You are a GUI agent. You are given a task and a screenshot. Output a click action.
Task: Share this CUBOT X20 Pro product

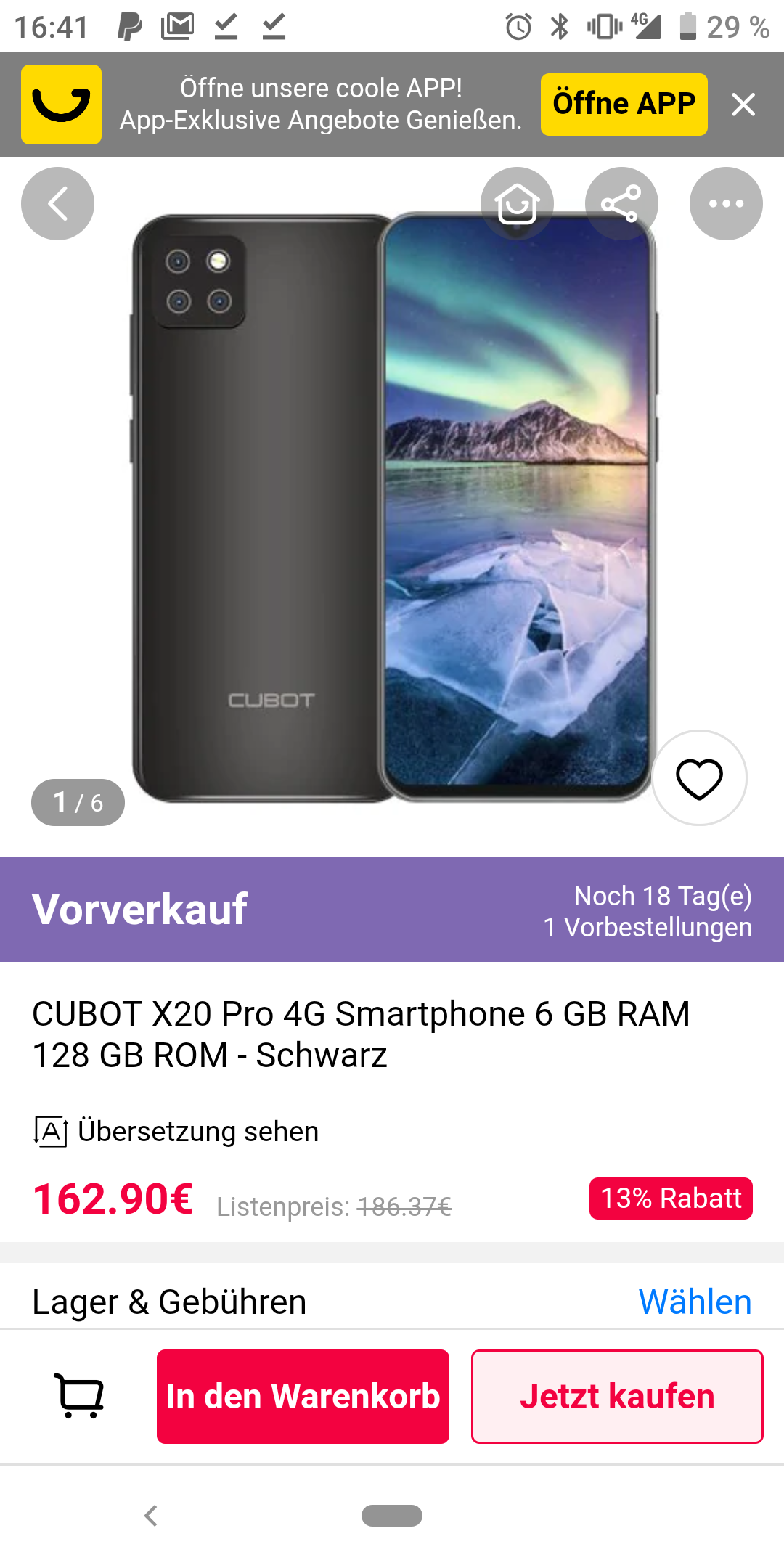(x=621, y=204)
